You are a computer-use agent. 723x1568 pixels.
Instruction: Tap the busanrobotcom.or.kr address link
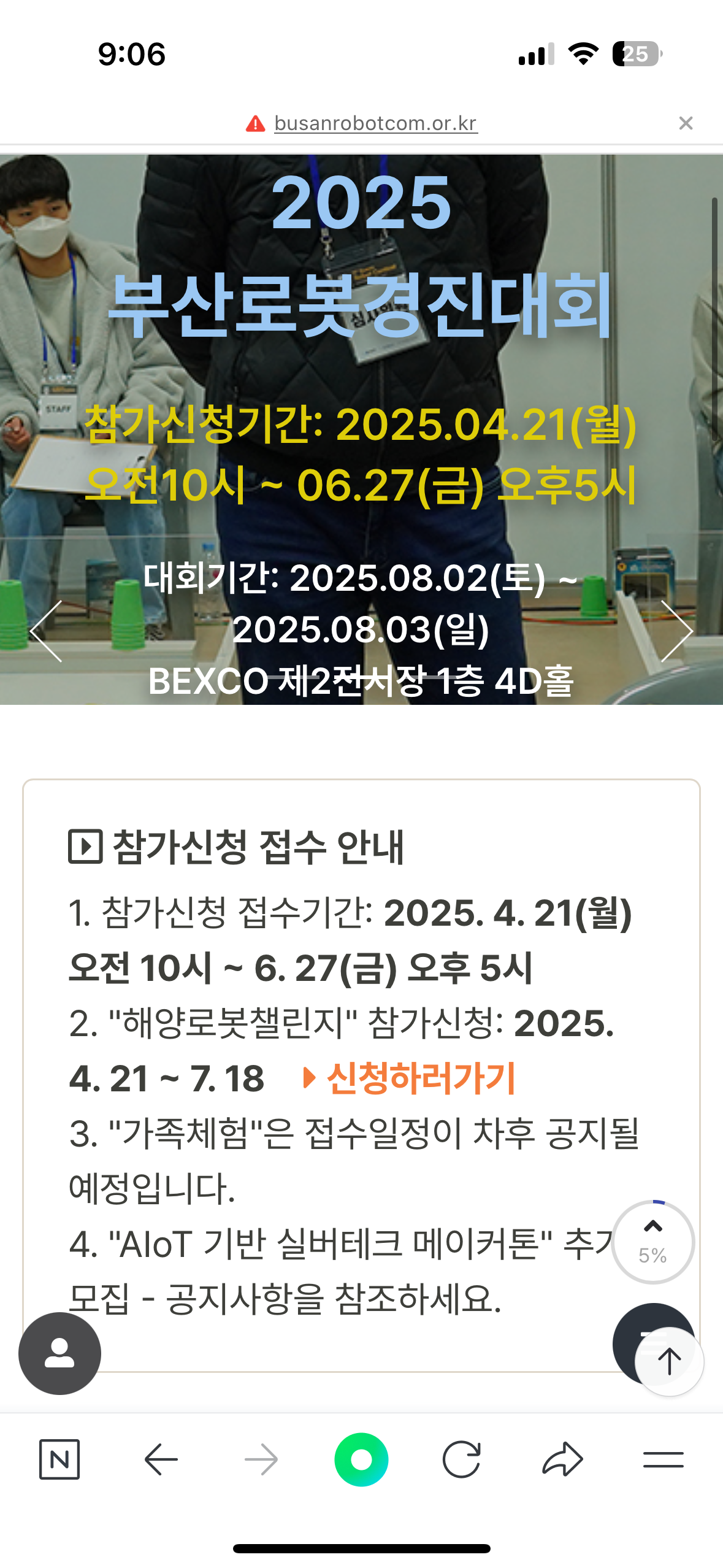(375, 123)
